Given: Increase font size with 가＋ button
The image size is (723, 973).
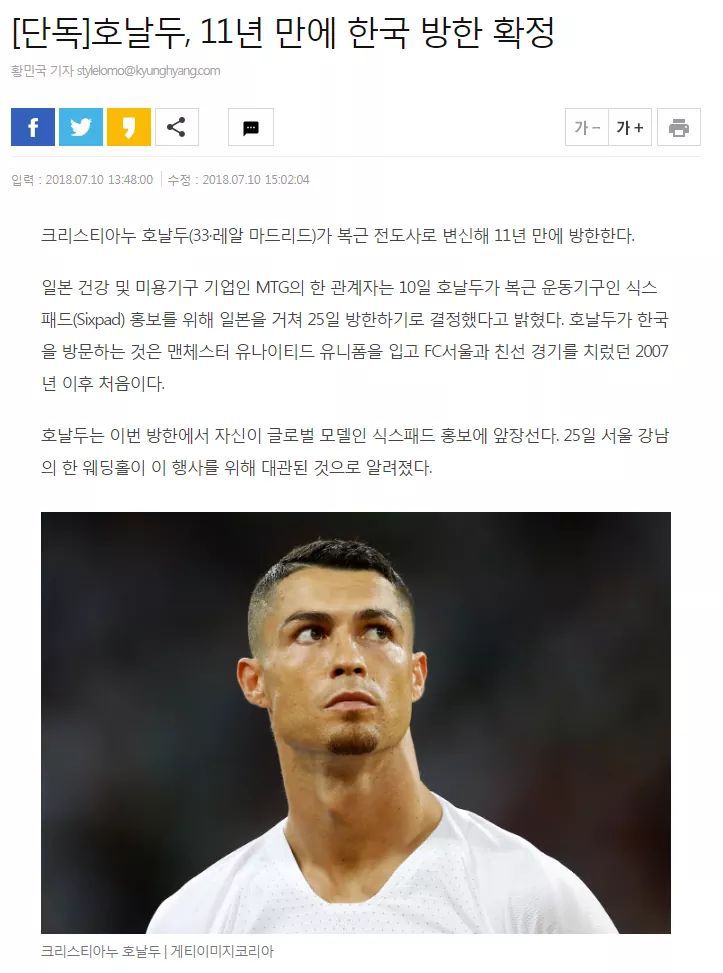Looking at the screenshot, I should [x=630, y=128].
